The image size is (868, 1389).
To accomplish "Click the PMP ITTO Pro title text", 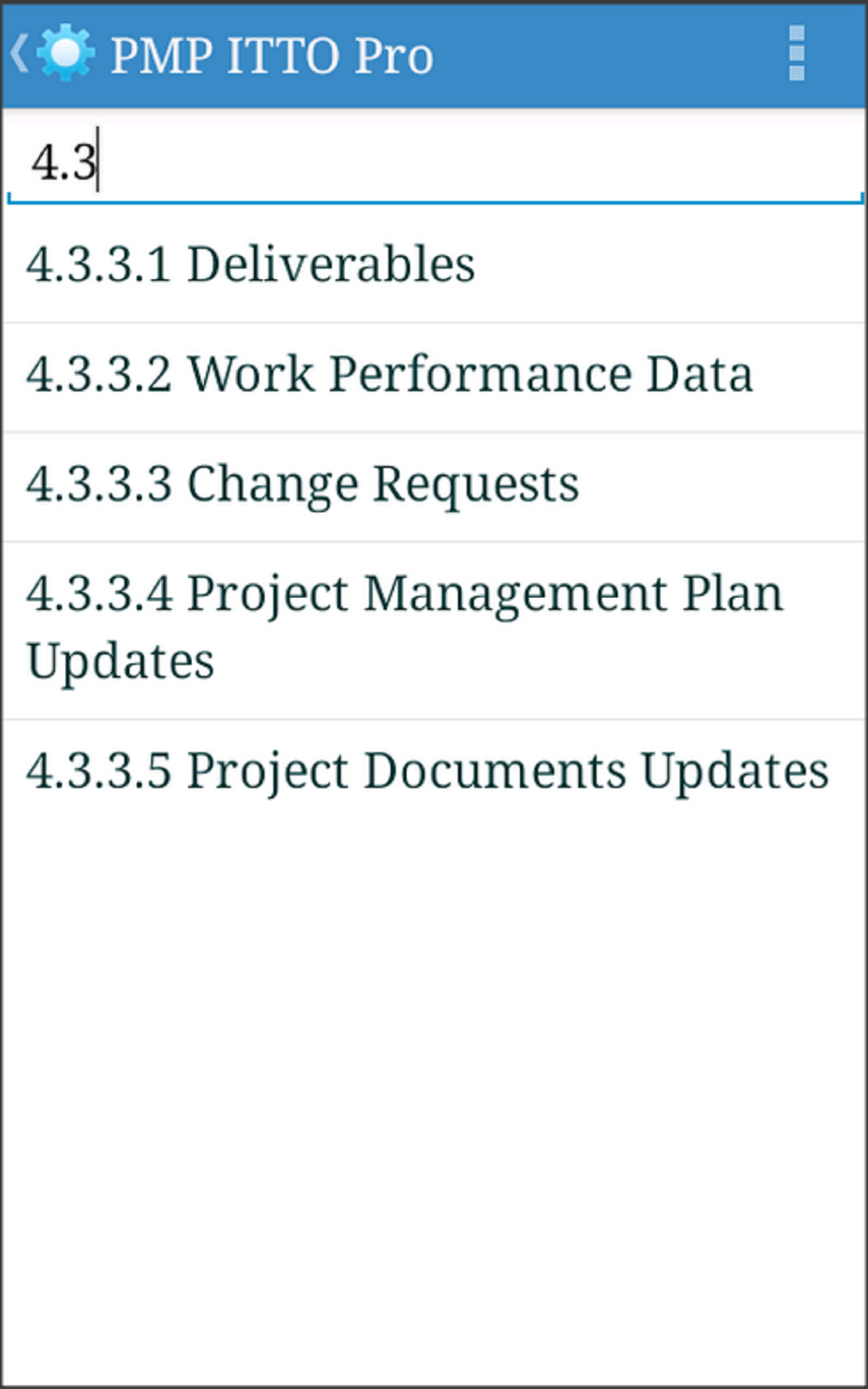I will (x=273, y=53).
